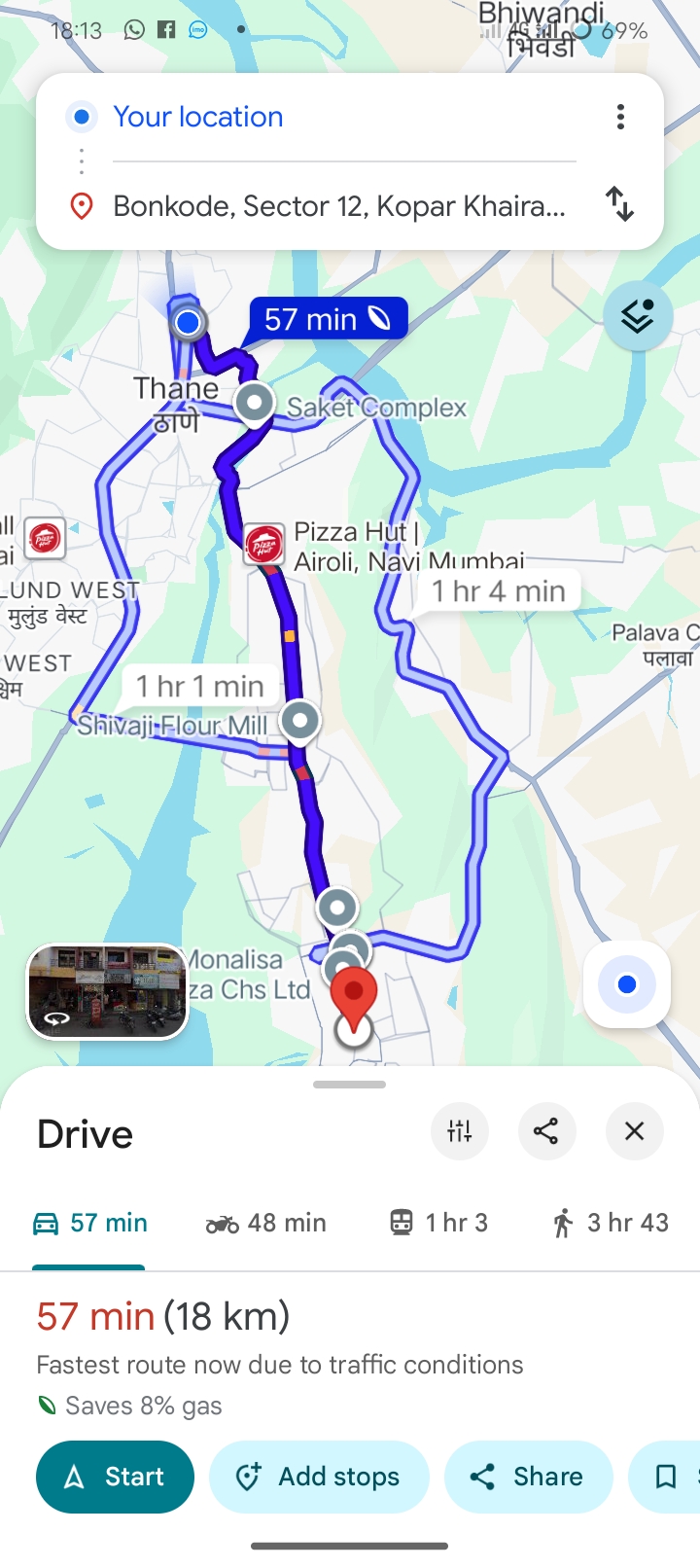Screen dimensions: 700x1568
Task: Swap start and destination locations
Action: [x=619, y=204]
